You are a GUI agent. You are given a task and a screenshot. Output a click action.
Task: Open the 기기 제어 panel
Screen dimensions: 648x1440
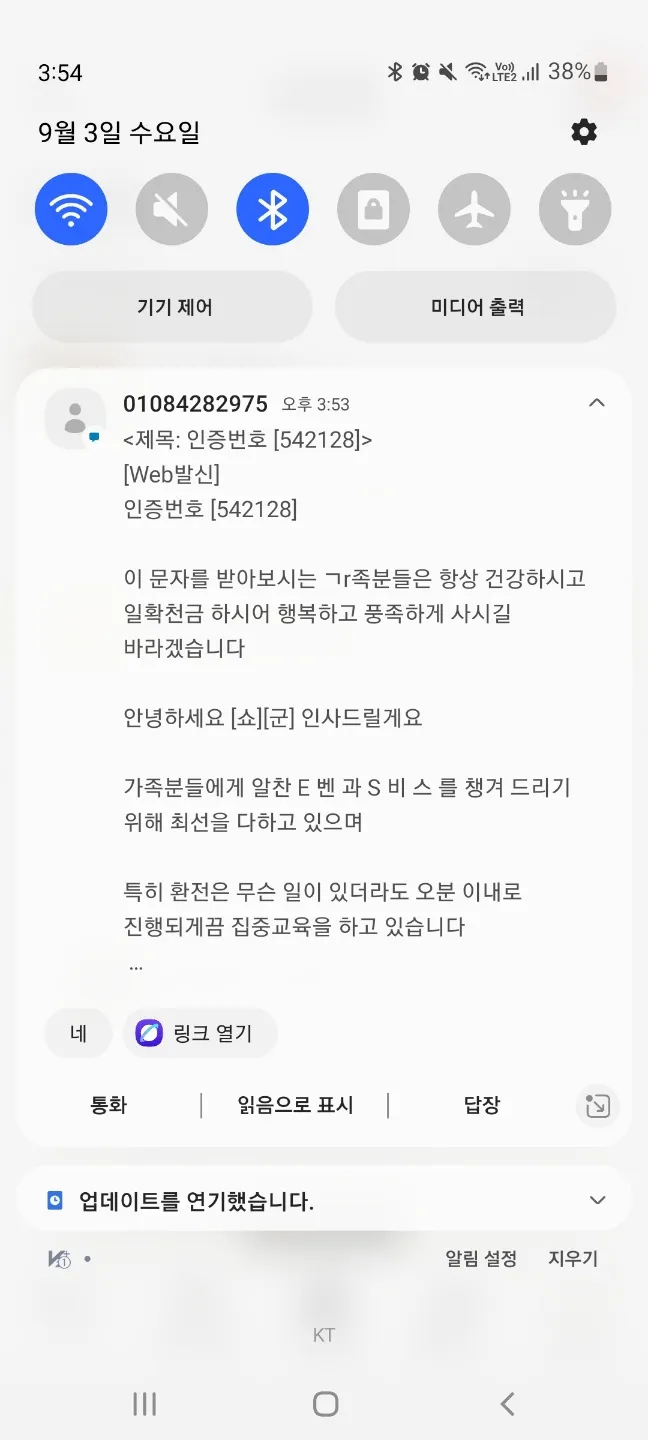173,307
